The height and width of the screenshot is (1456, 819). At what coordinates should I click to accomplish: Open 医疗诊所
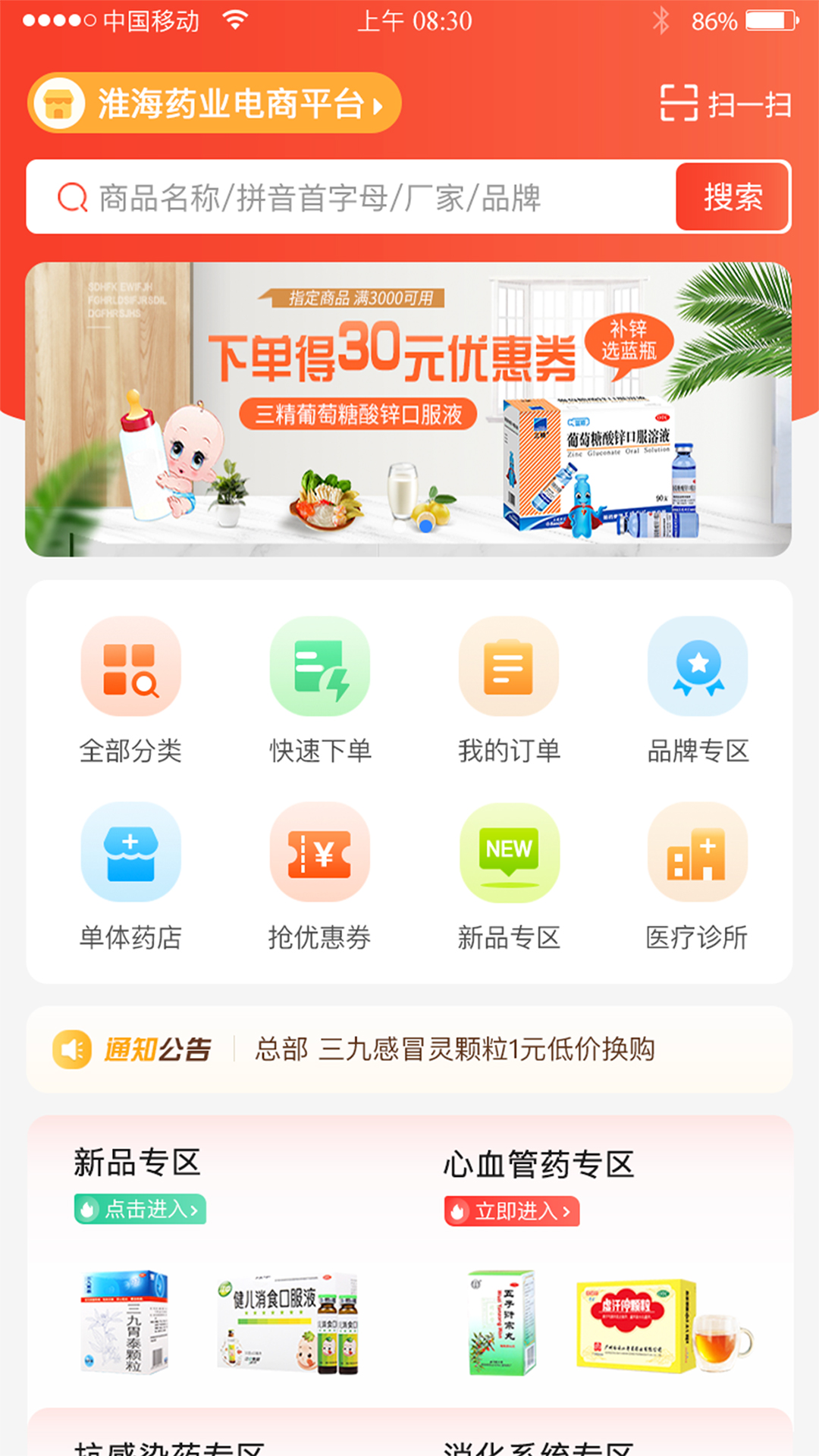point(698,877)
